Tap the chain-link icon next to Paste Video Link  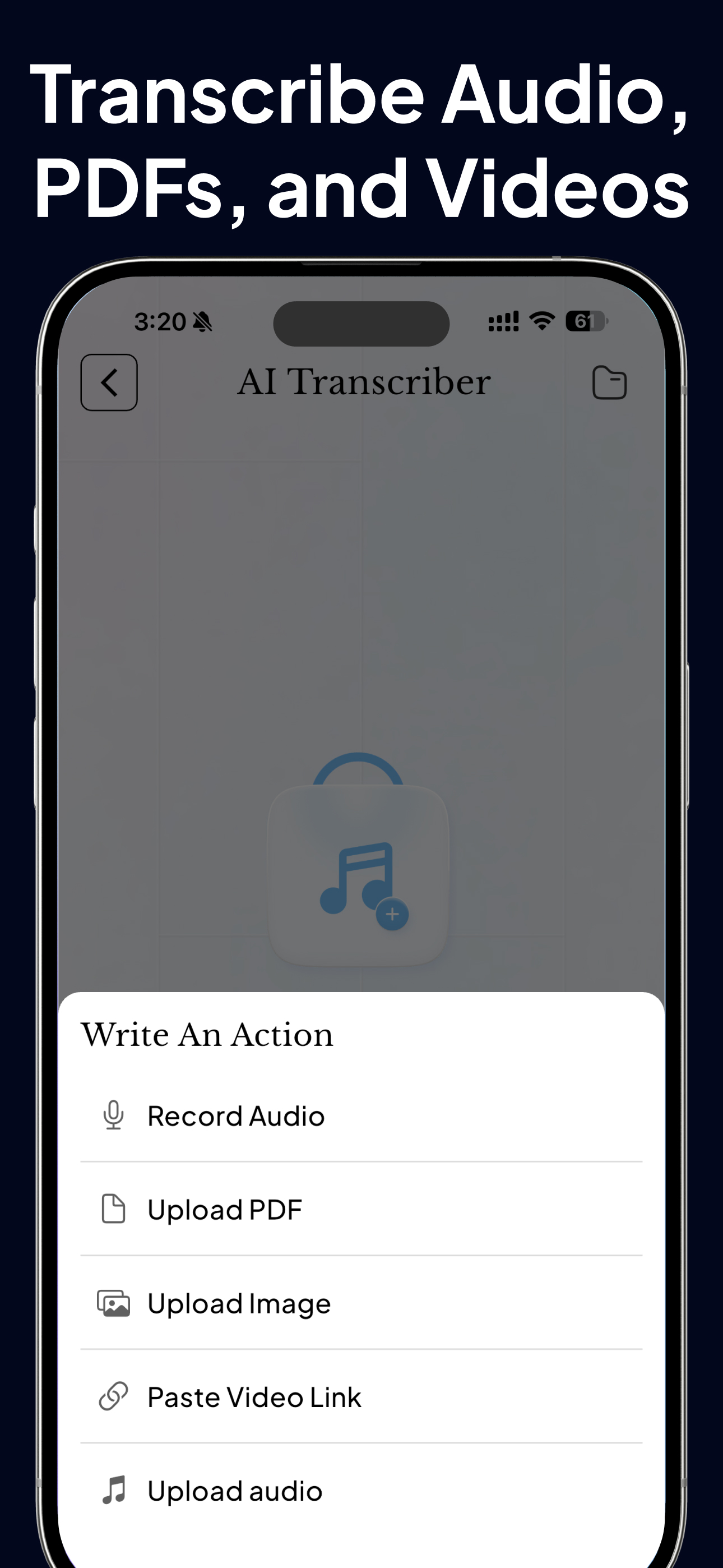pos(113,1397)
